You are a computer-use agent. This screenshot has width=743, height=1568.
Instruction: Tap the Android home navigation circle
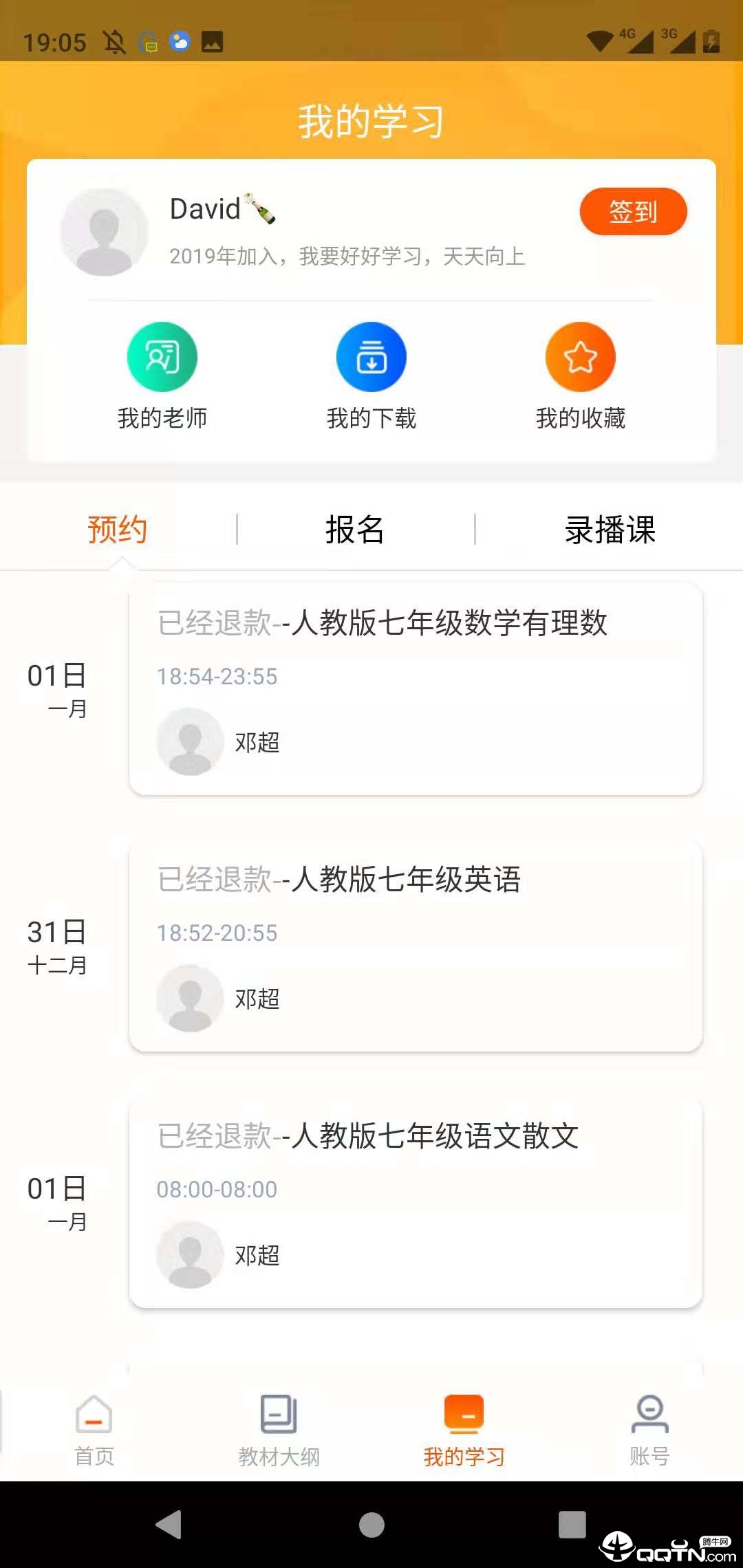pos(371,1524)
